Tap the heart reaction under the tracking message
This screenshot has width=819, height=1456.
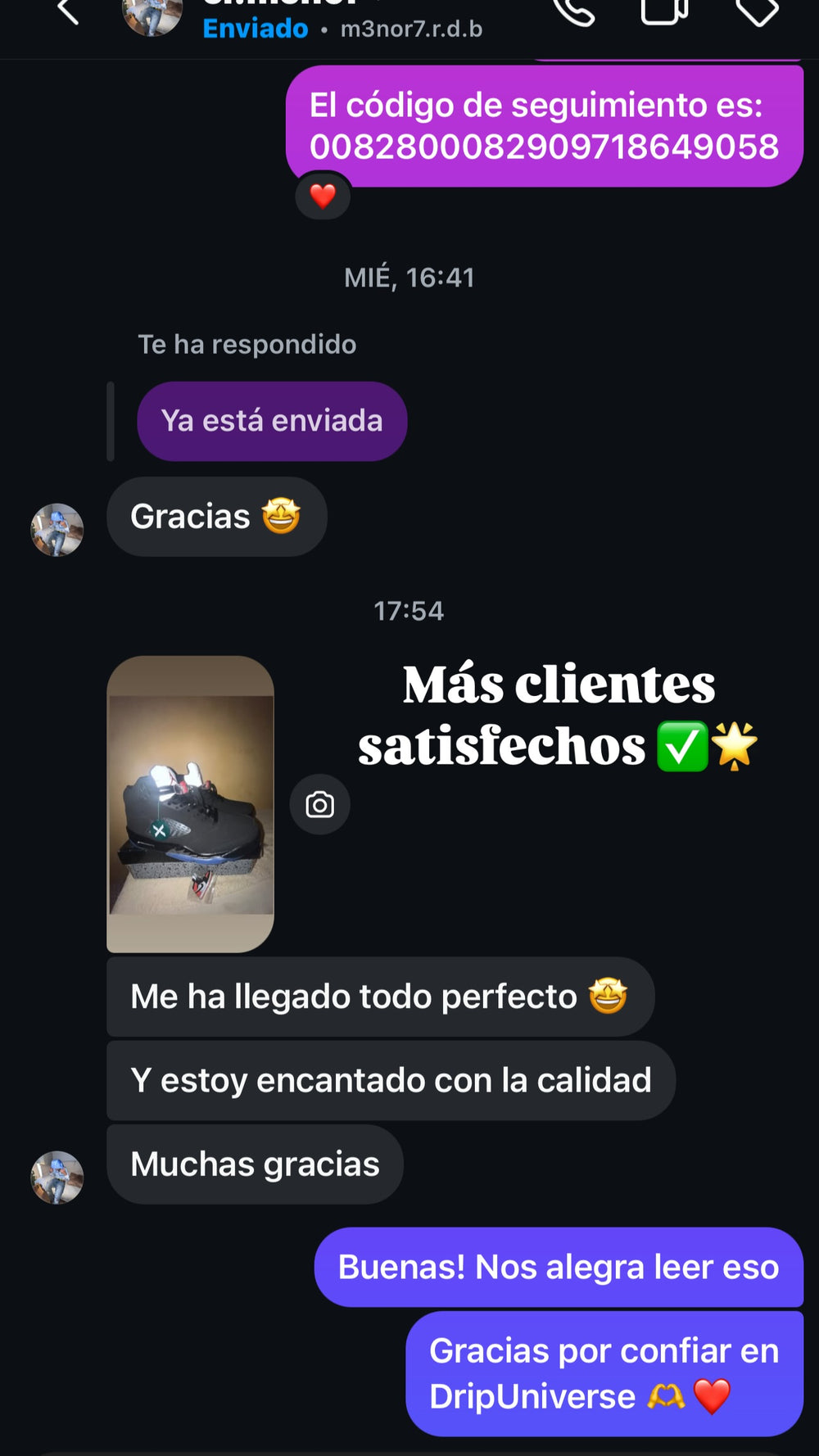tap(322, 197)
